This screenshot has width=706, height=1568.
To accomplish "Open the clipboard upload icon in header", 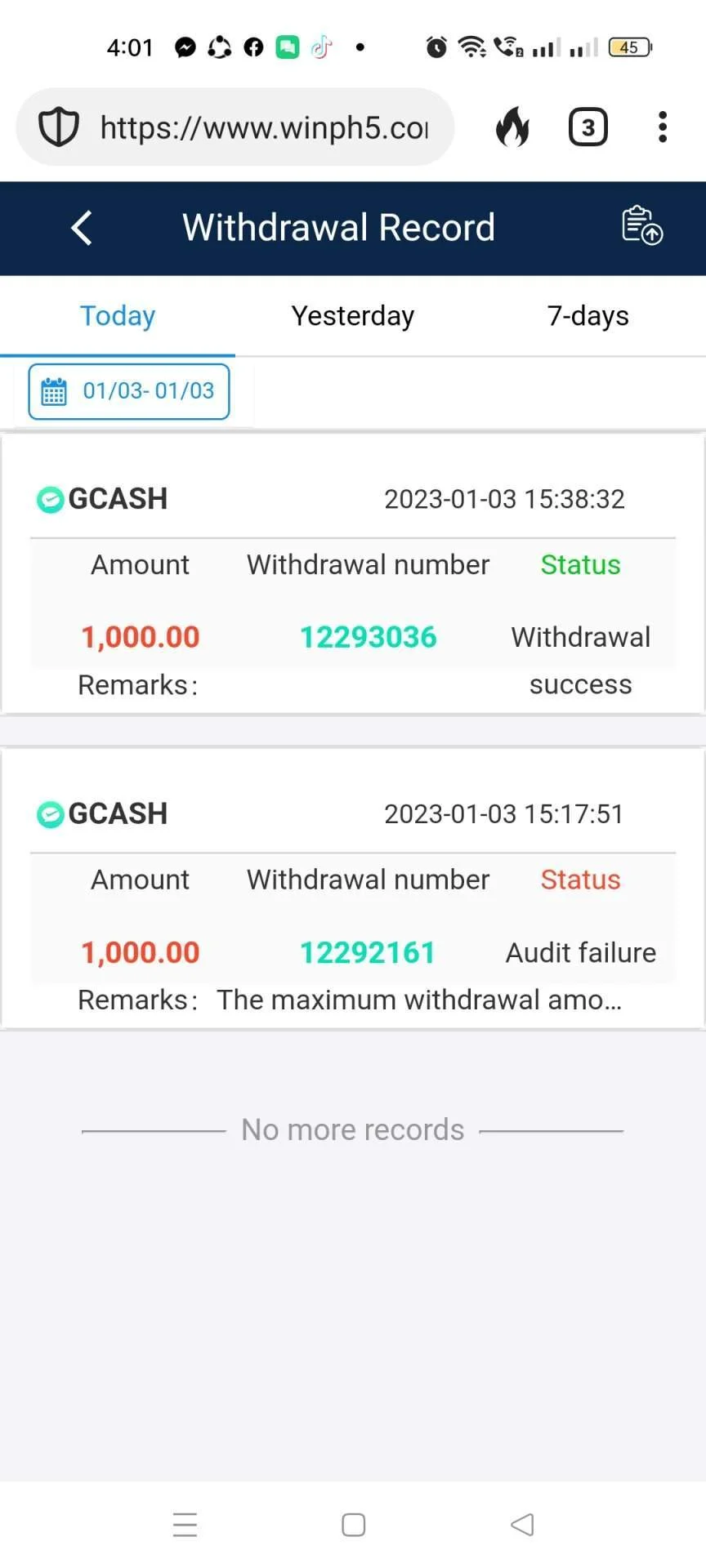I will coord(641,226).
